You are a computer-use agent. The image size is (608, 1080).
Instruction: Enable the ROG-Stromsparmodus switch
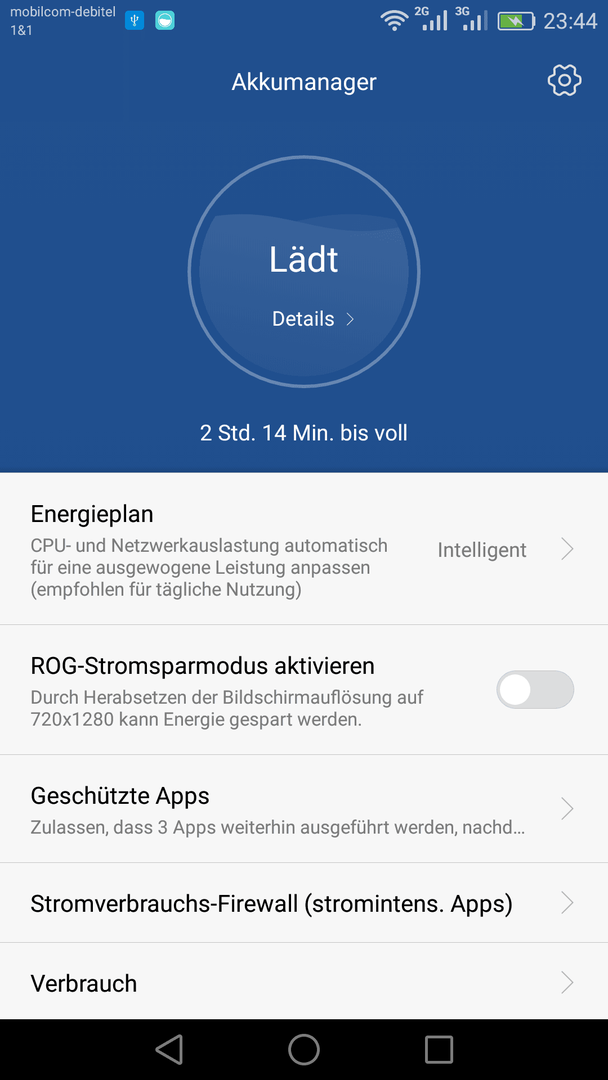(x=535, y=689)
